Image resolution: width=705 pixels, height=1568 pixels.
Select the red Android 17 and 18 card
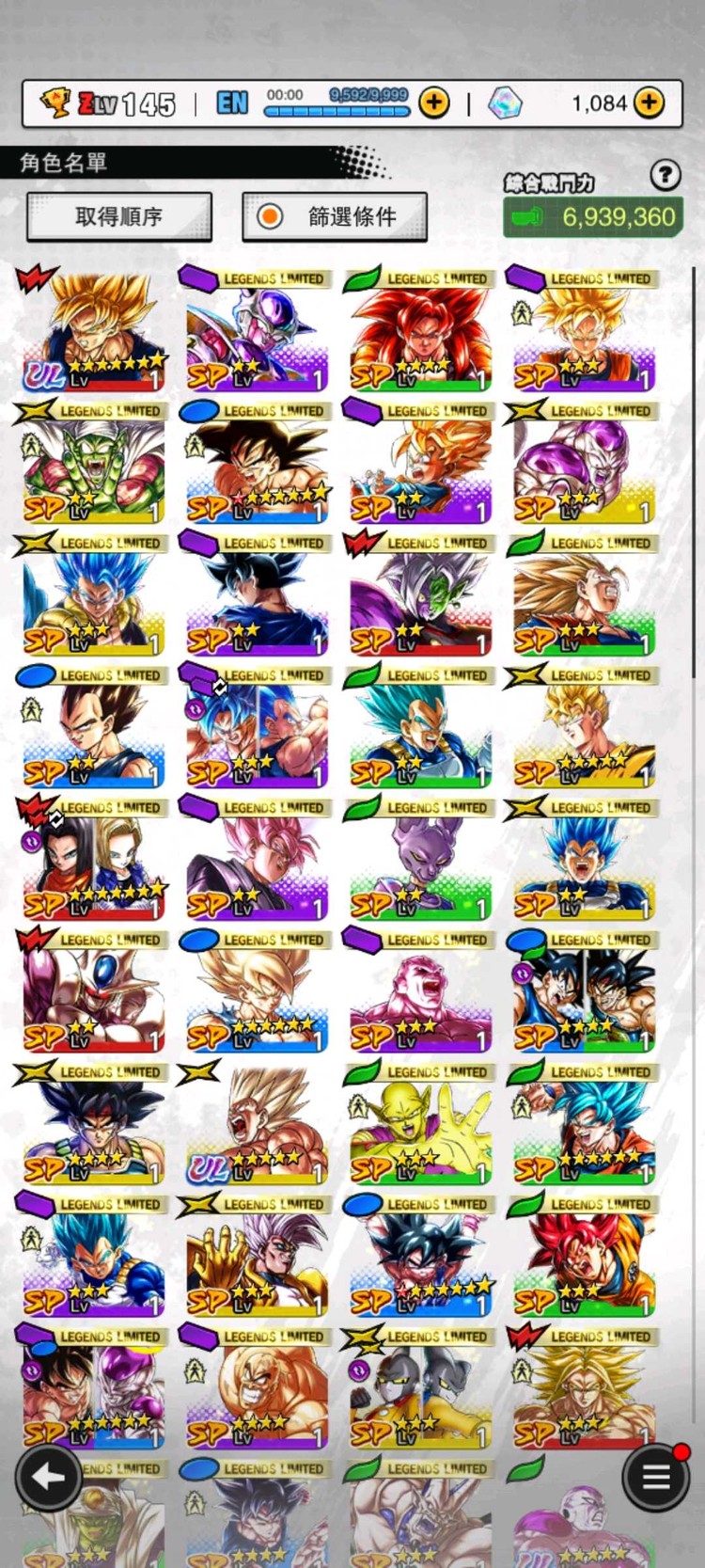tap(92, 861)
